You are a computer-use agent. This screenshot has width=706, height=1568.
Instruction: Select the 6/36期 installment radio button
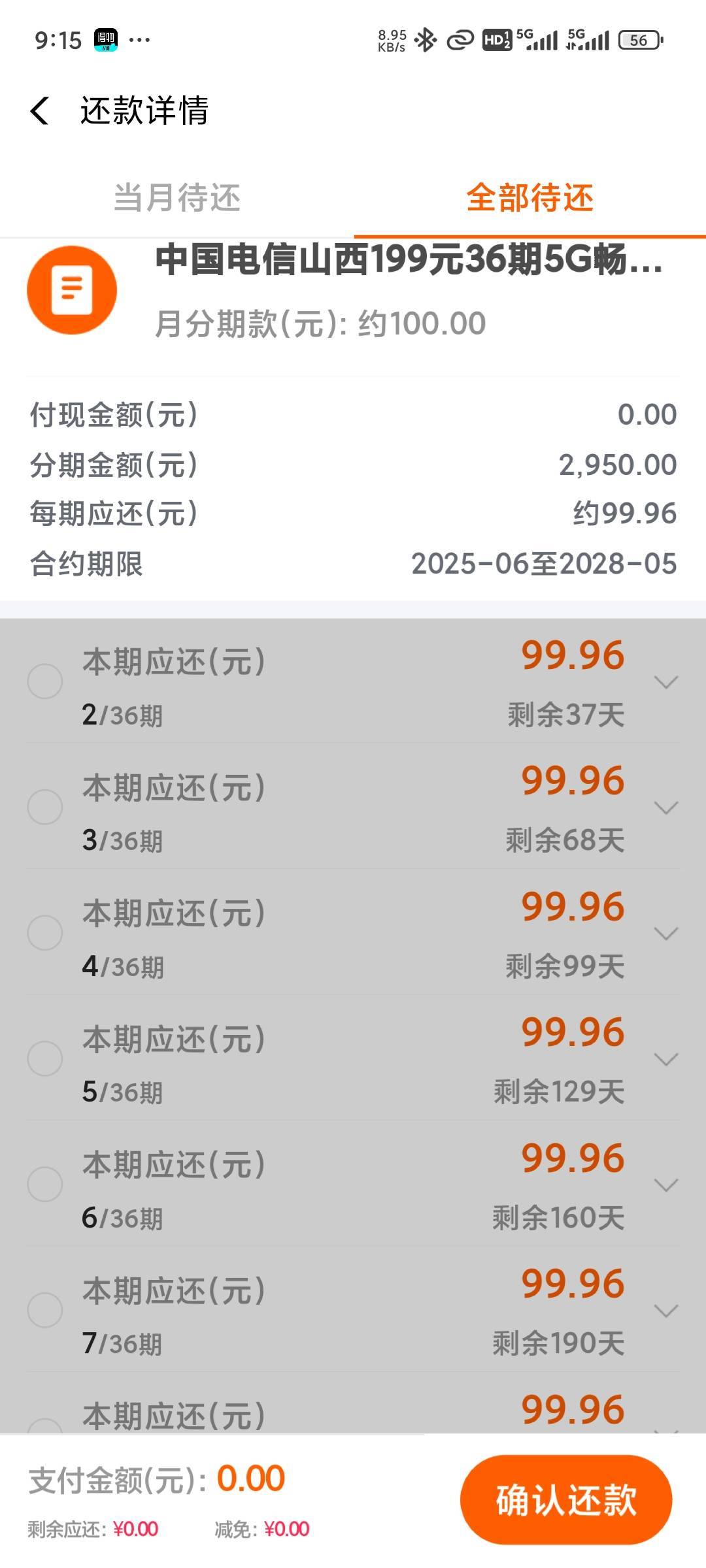45,1184
